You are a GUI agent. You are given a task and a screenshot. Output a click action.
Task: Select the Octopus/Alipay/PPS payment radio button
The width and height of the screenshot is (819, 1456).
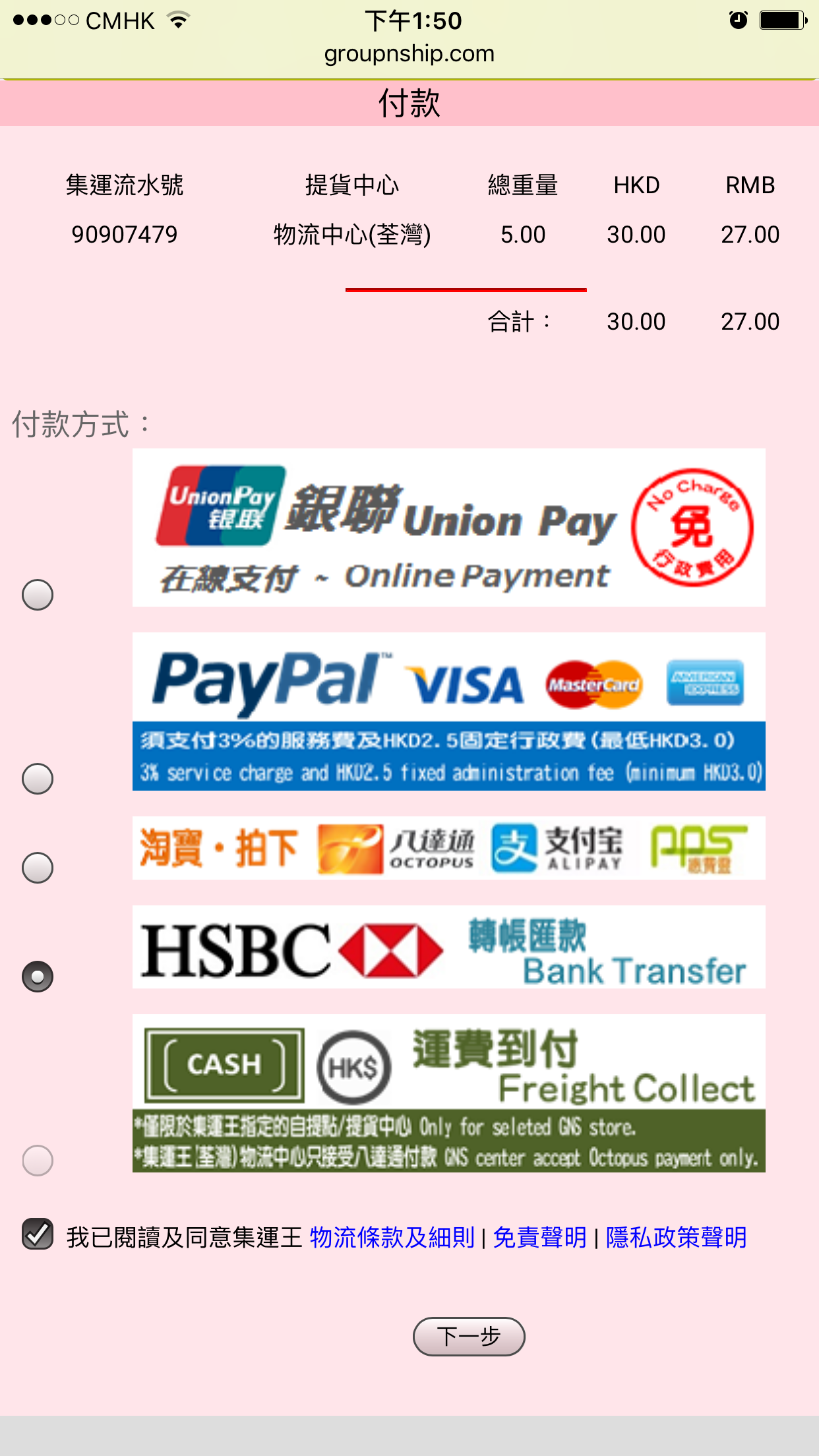(38, 868)
